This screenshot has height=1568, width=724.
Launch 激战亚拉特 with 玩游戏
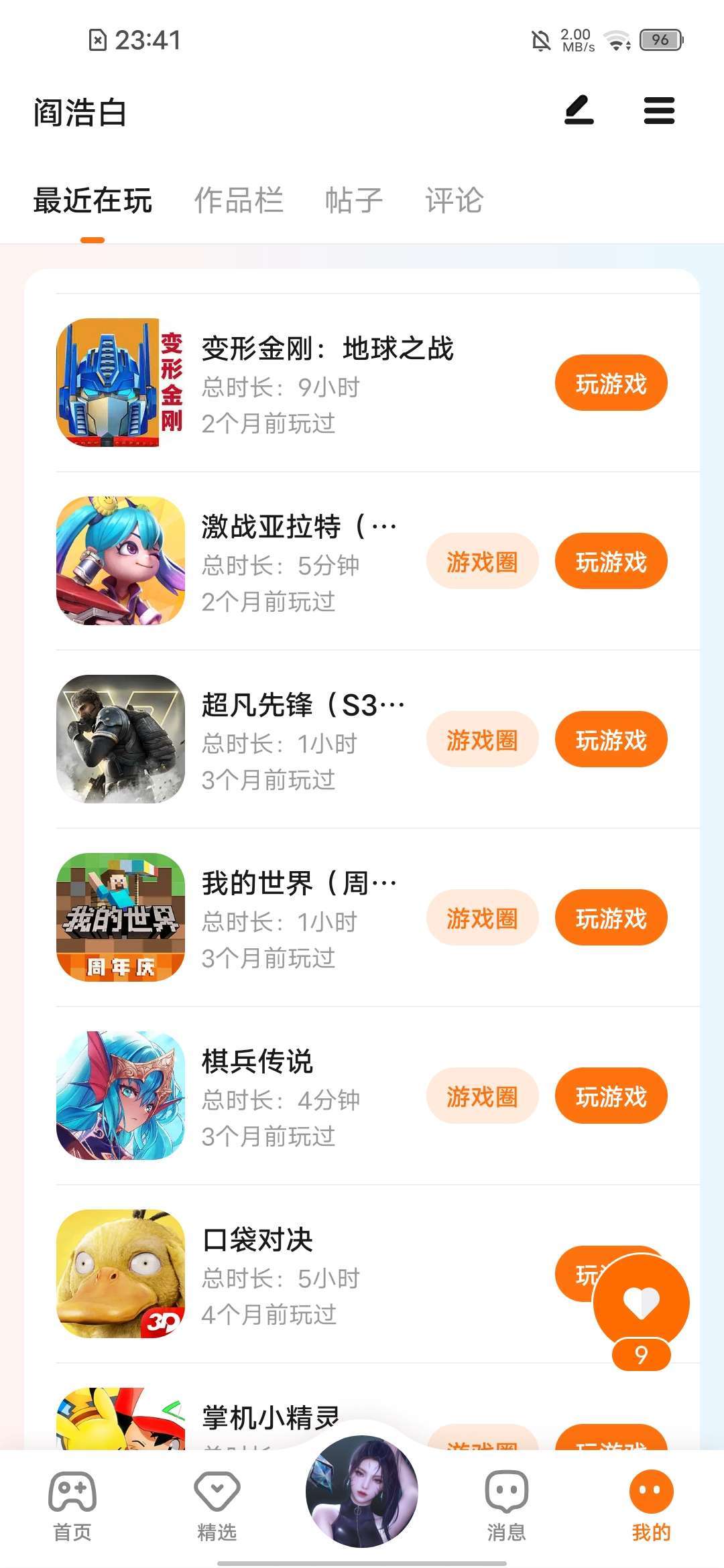tap(611, 562)
